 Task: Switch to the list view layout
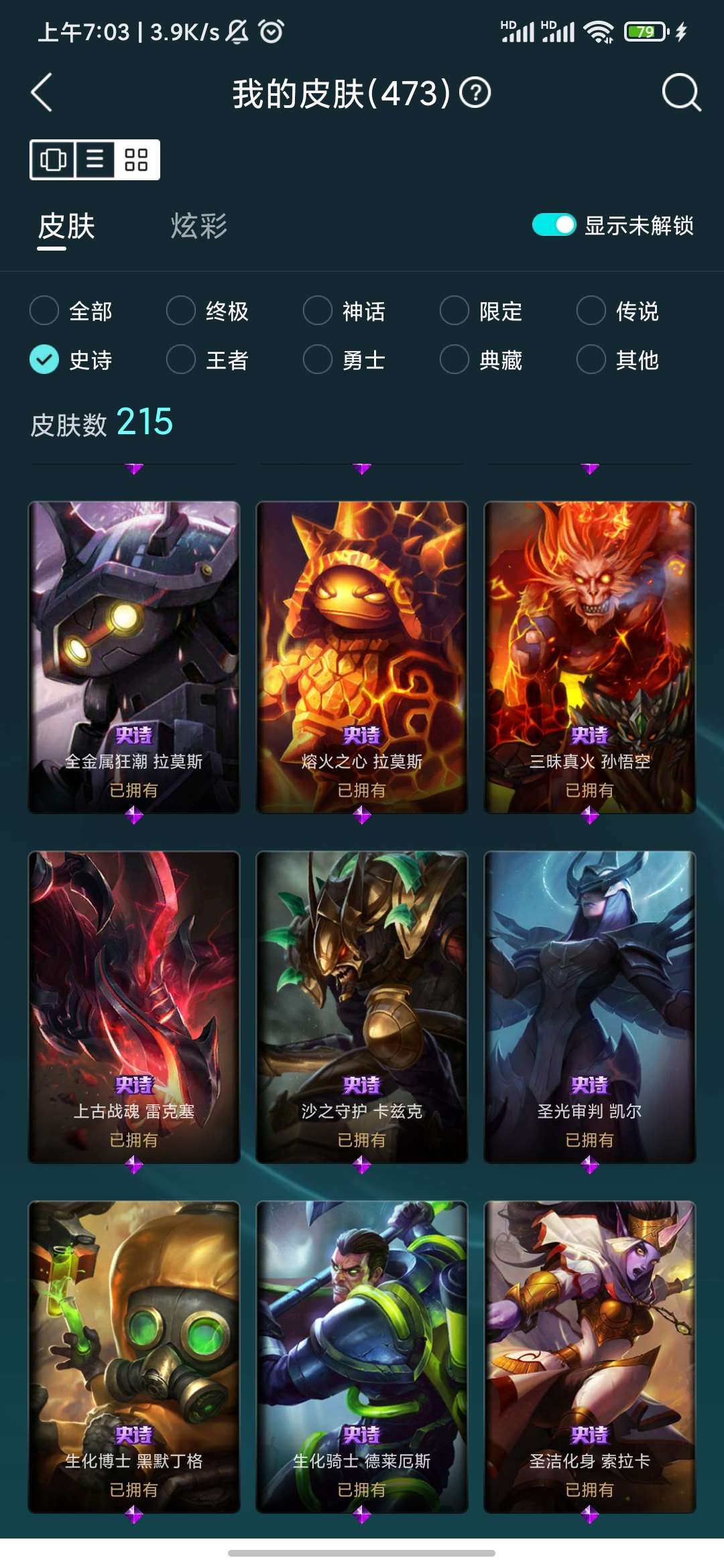[x=95, y=161]
